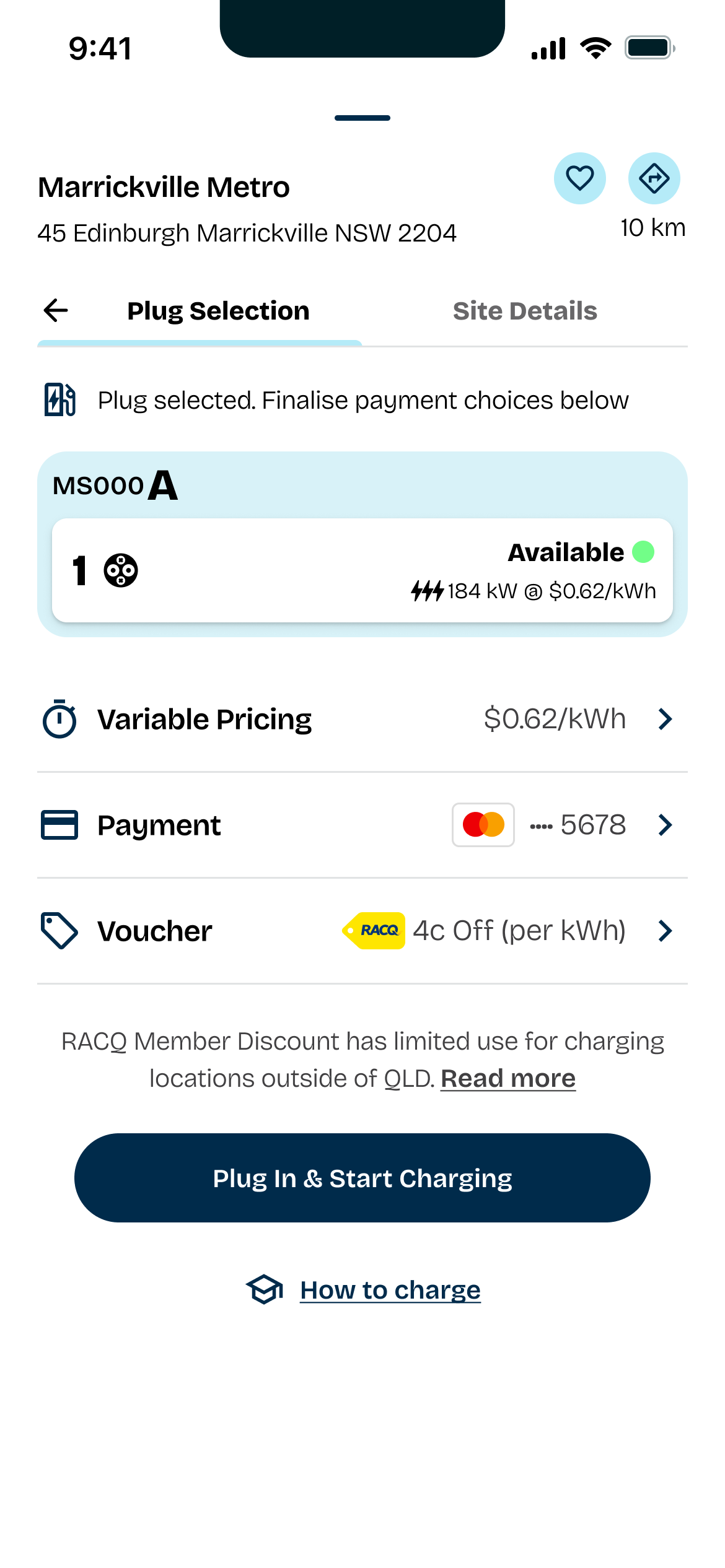Tap the How to charge graduation cap icon
Image resolution: width=725 pixels, height=1568 pixels.
pyautogui.click(x=263, y=1289)
